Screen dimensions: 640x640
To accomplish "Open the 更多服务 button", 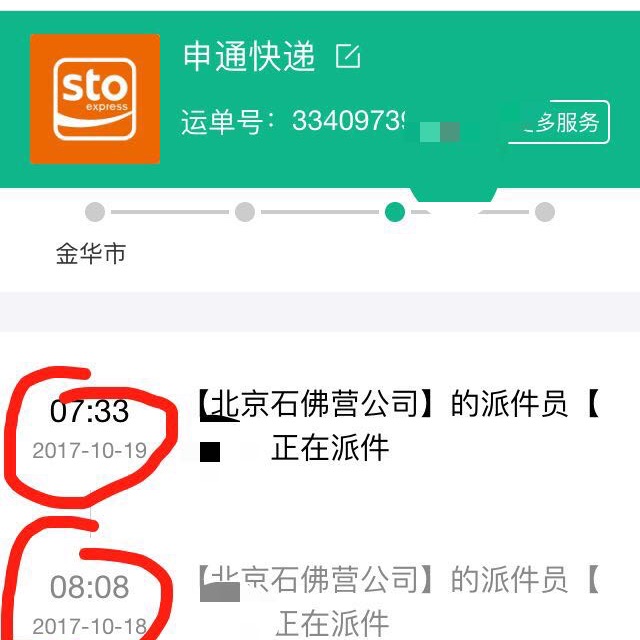I will click(562, 122).
